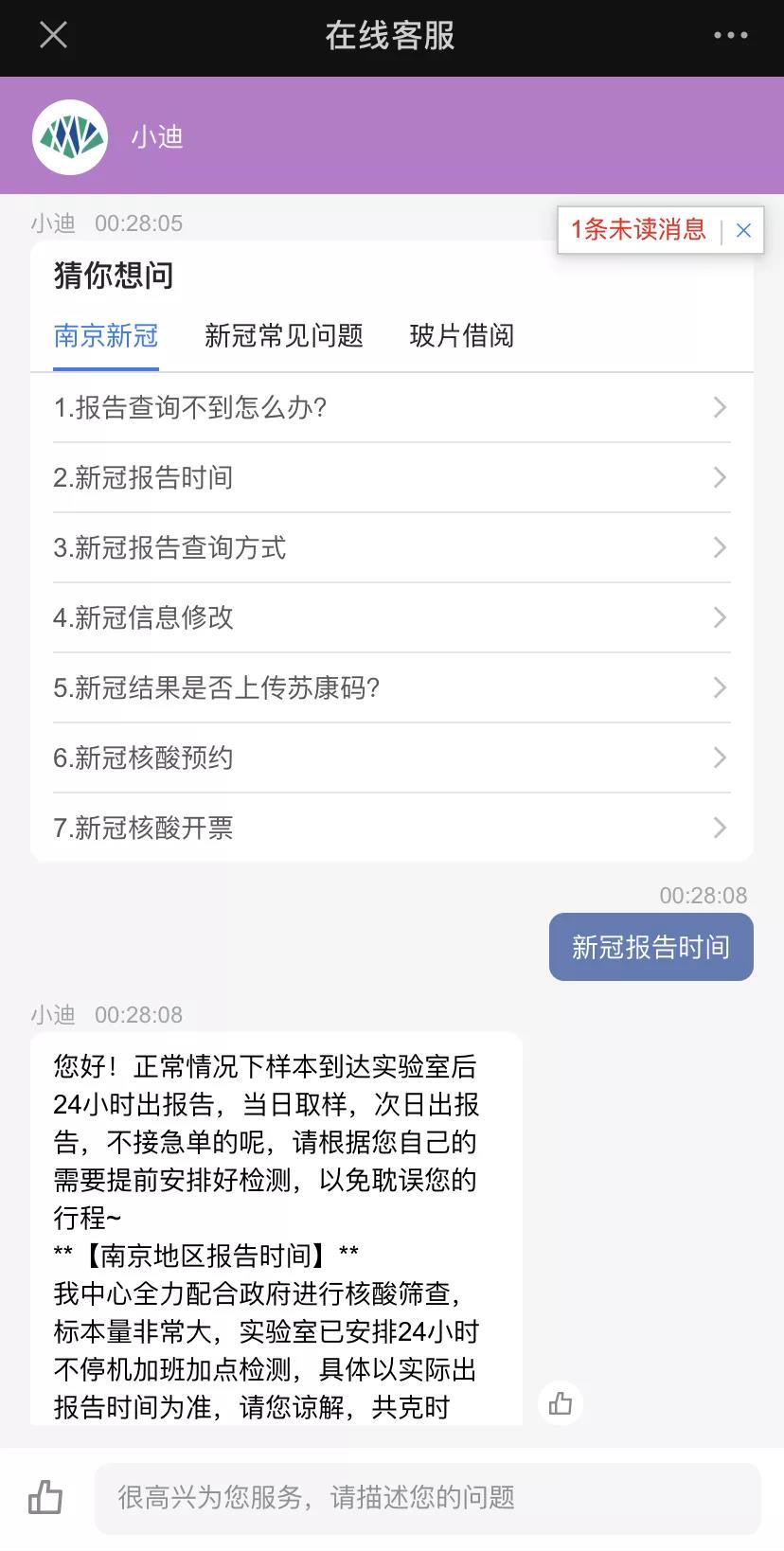The height and width of the screenshot is (1551, 784).
Task: Tap the thumbs-up icon beside the input box
Action: [x=45, y=1497]
